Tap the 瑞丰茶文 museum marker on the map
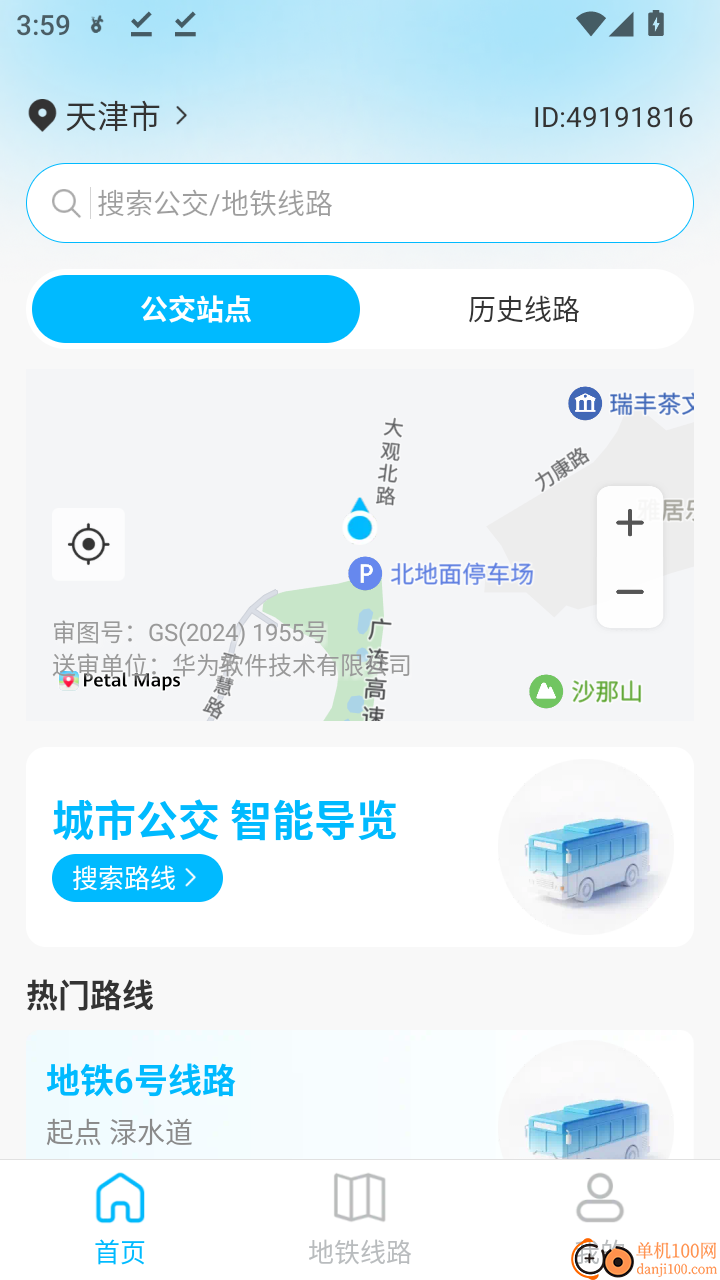 583,403
